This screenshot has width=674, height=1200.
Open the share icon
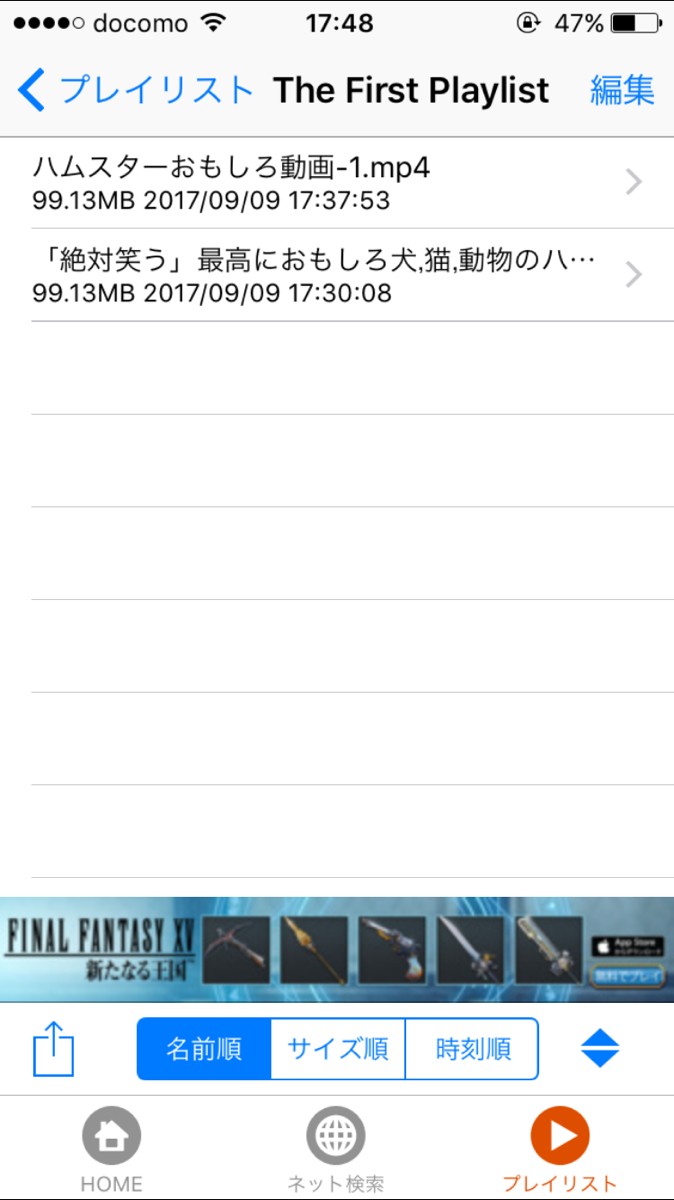pyautogui.click(x=54, y=1049)
